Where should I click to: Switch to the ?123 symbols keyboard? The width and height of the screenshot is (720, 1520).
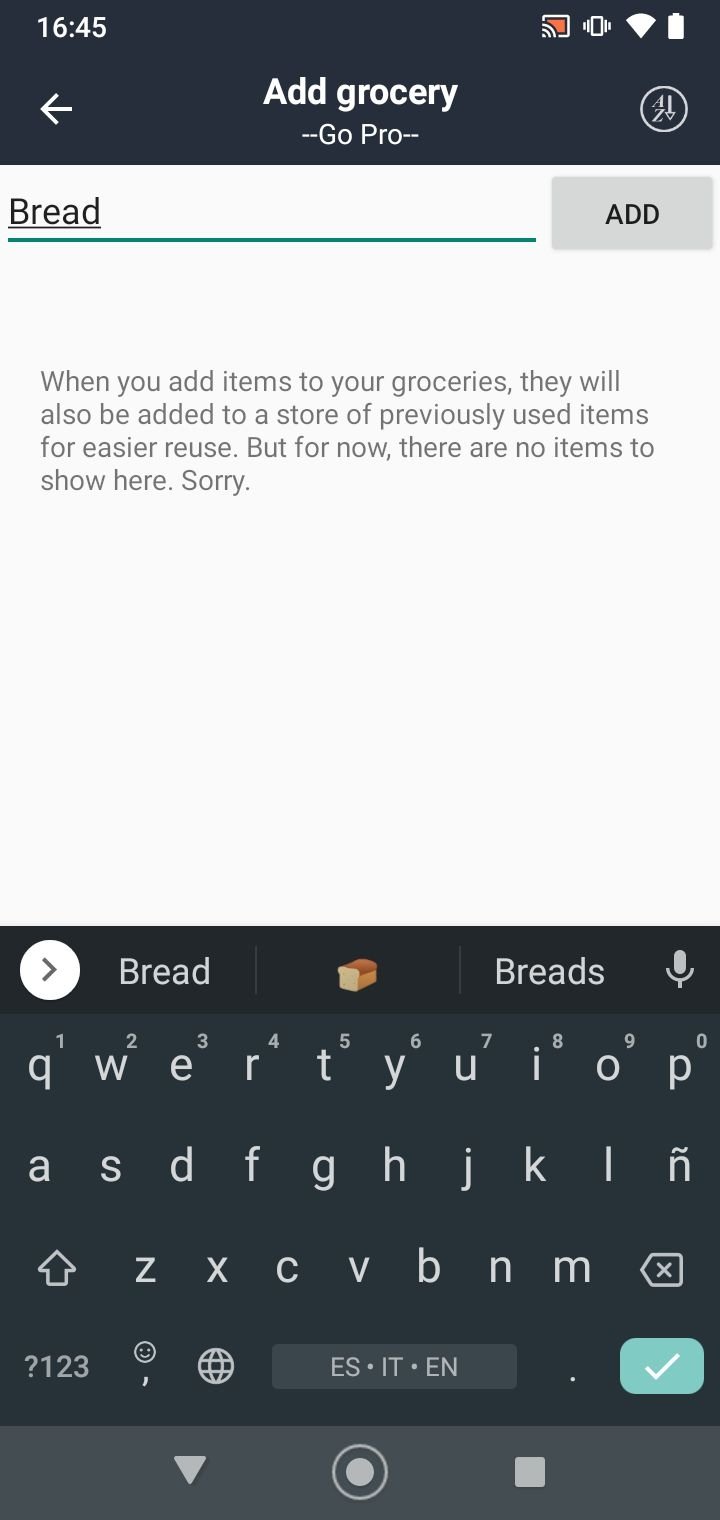pos(57,1366)
